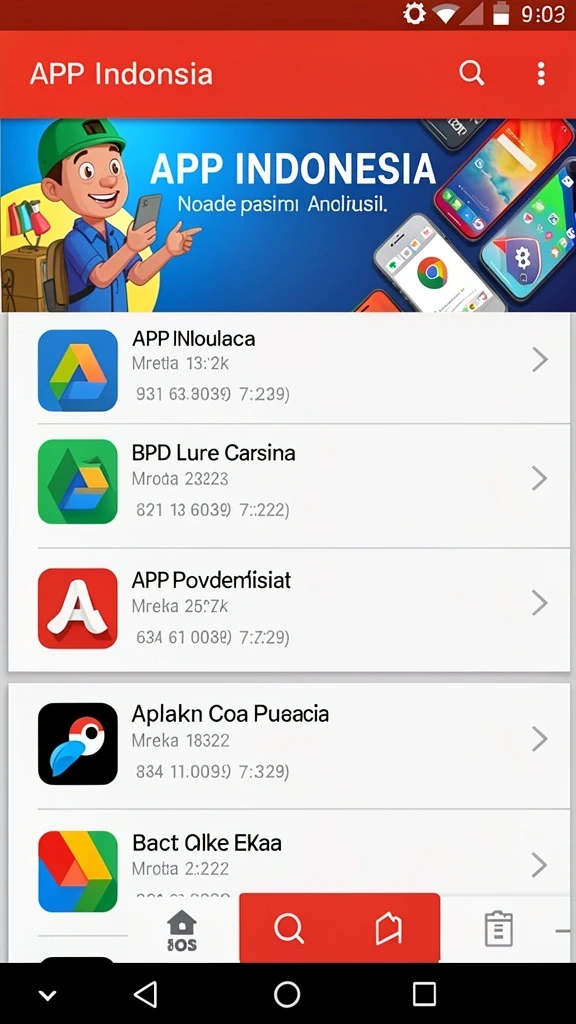Open the three-dot overflow menu

tap(541, 74)
